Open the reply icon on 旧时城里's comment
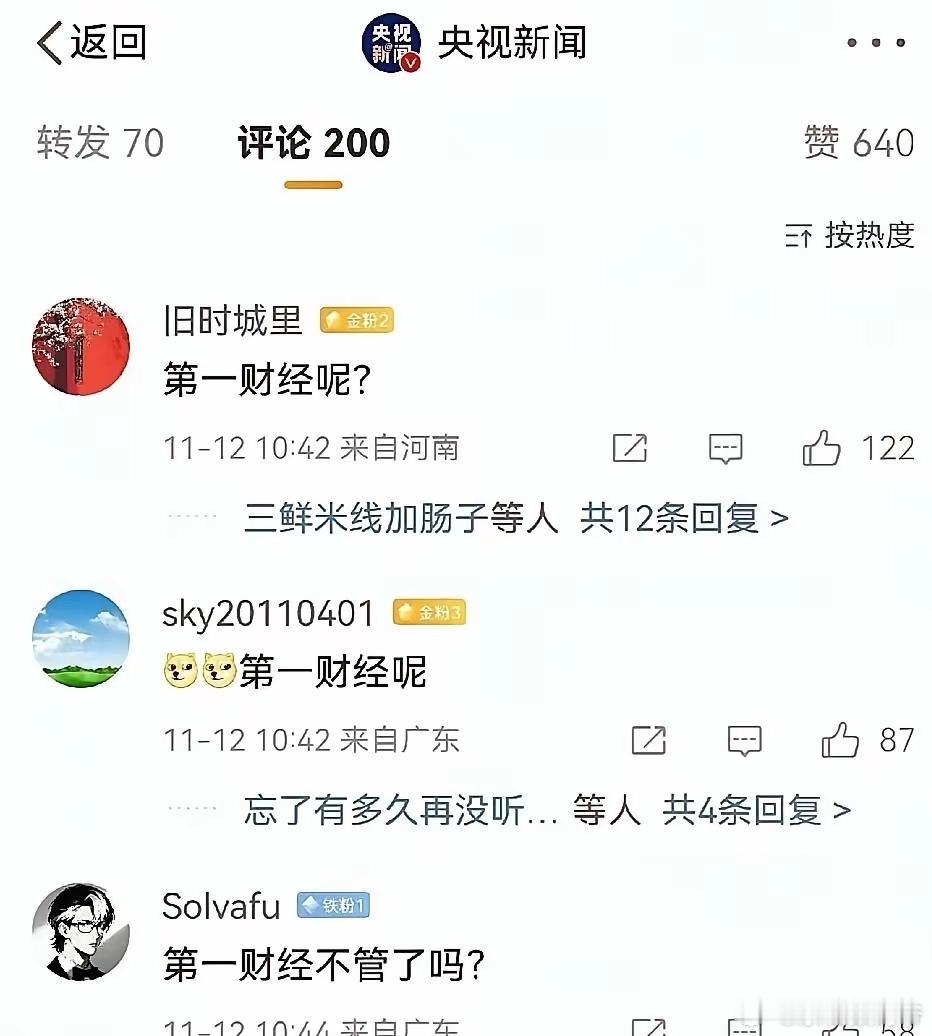The width and height of the screenshot is (932, 1036). pyautogui.click(x=724, y=448)
